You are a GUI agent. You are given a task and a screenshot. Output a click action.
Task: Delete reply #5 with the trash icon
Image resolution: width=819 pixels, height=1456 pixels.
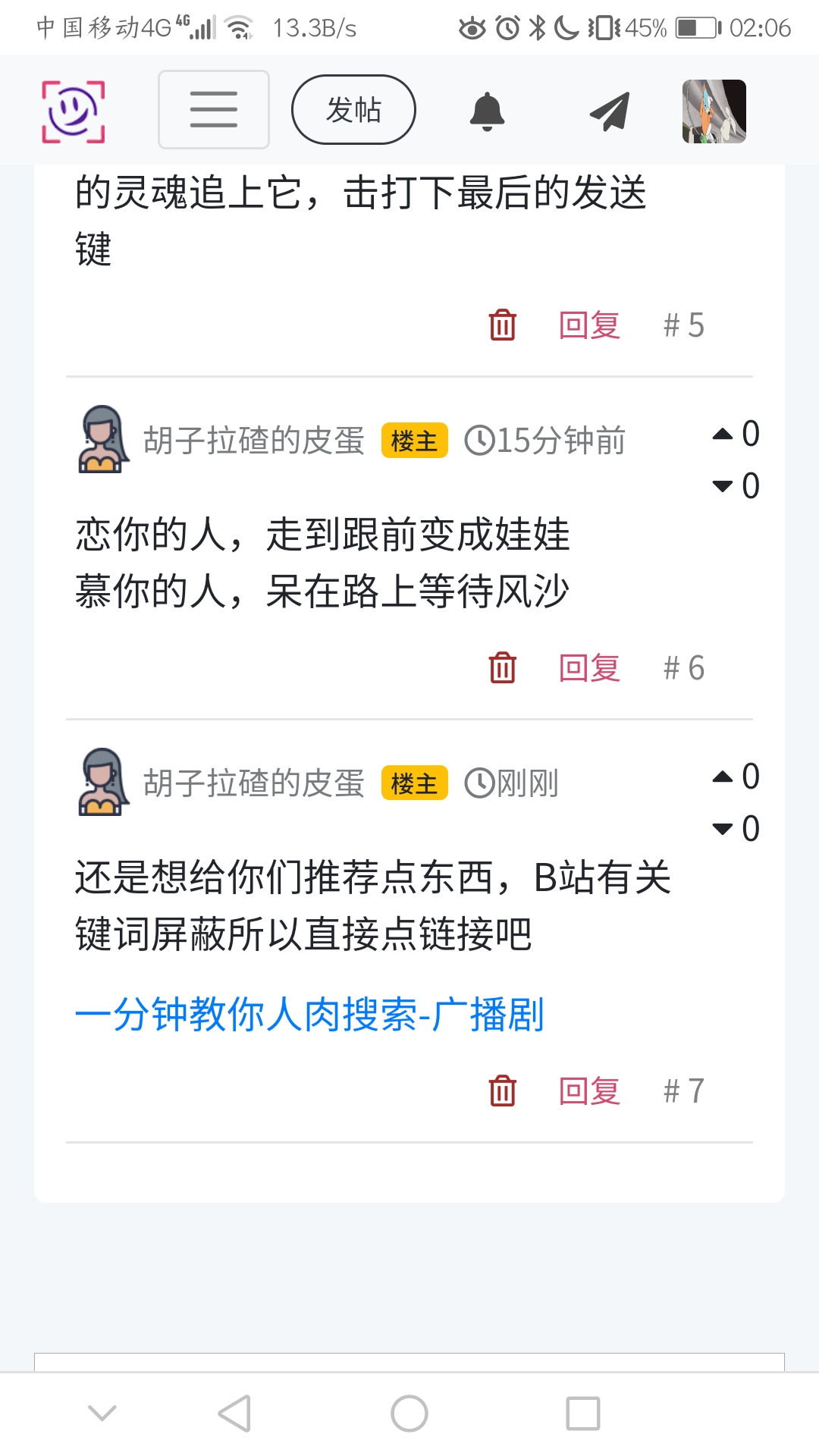point(502,325)
